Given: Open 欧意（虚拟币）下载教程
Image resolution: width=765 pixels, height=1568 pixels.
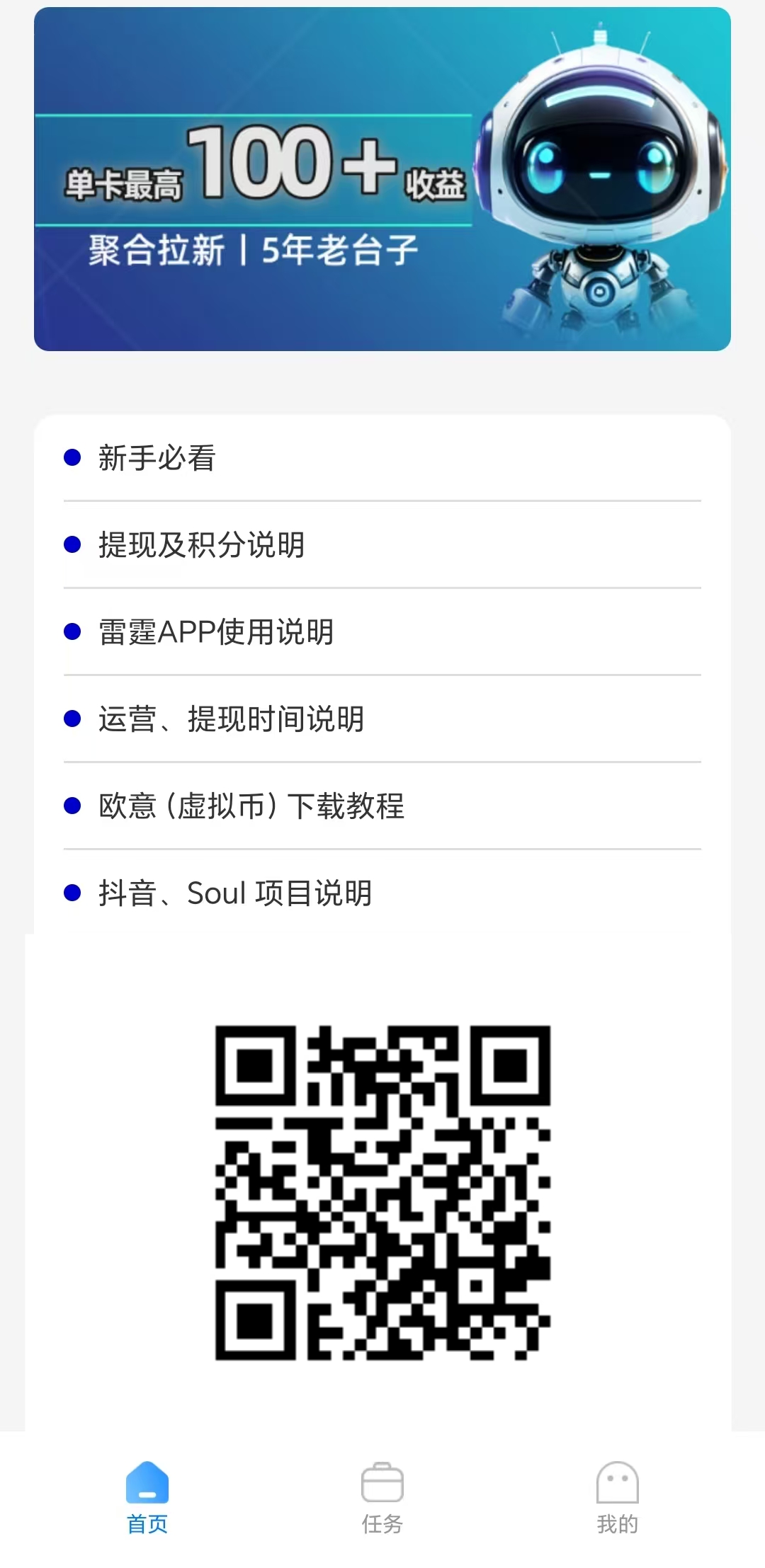Looking at the screenshot, I should point(251,806).
